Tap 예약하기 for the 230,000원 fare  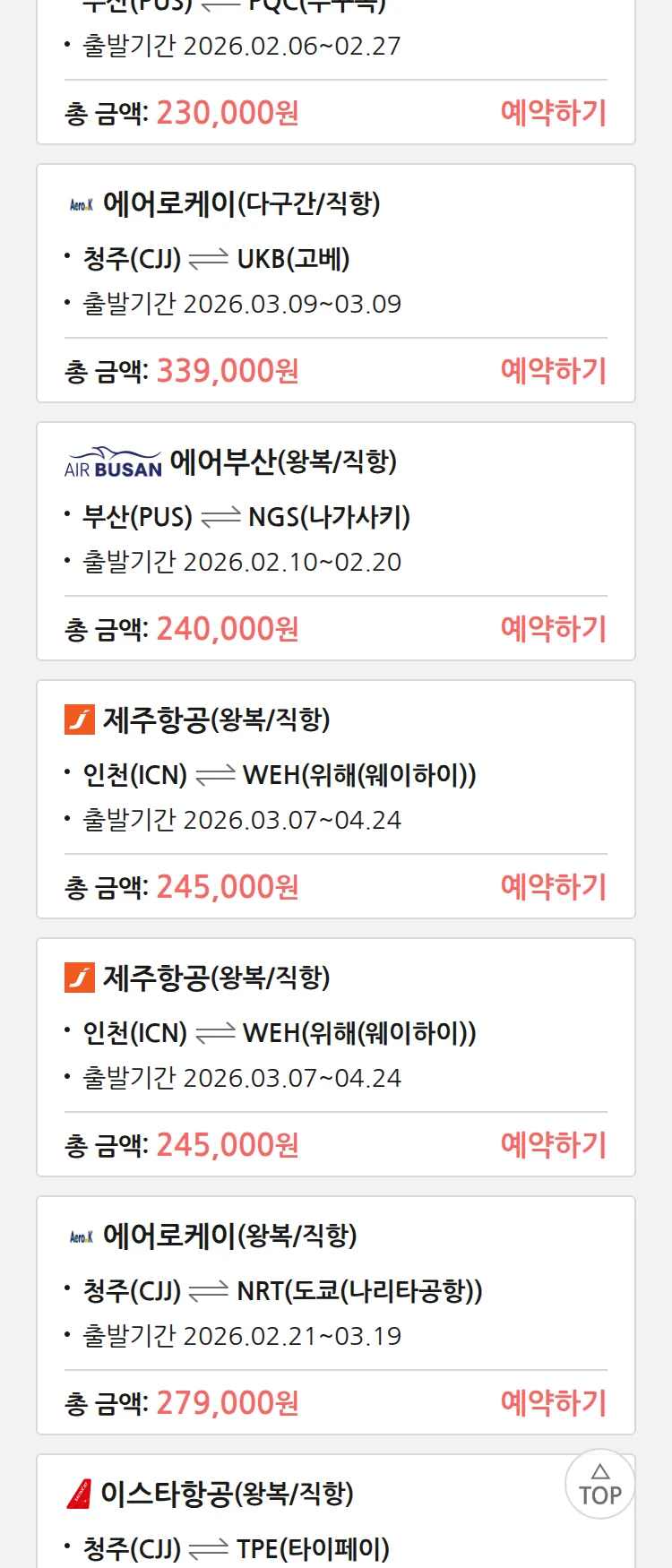(x=553, y=113)
